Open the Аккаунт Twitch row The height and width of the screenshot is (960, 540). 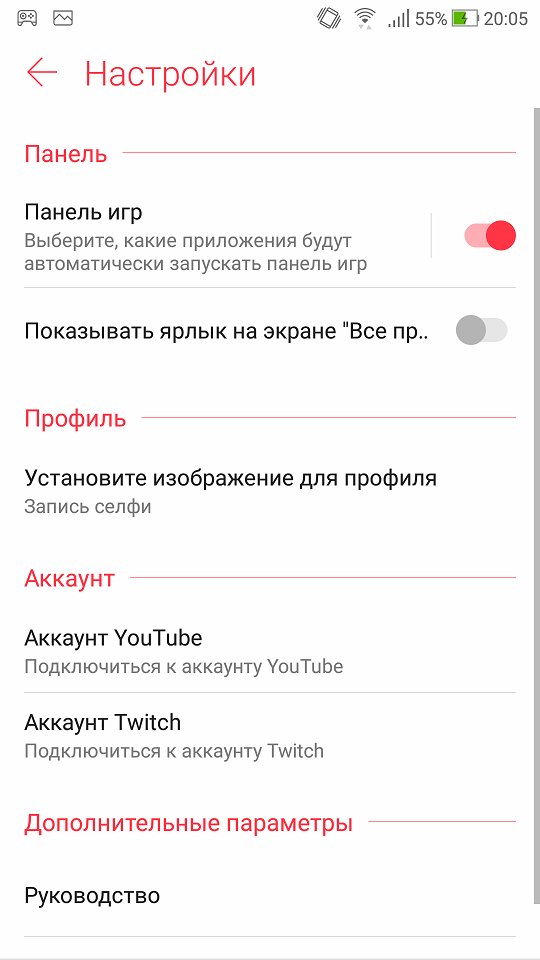pyautogui.click(x=270, y=735)
